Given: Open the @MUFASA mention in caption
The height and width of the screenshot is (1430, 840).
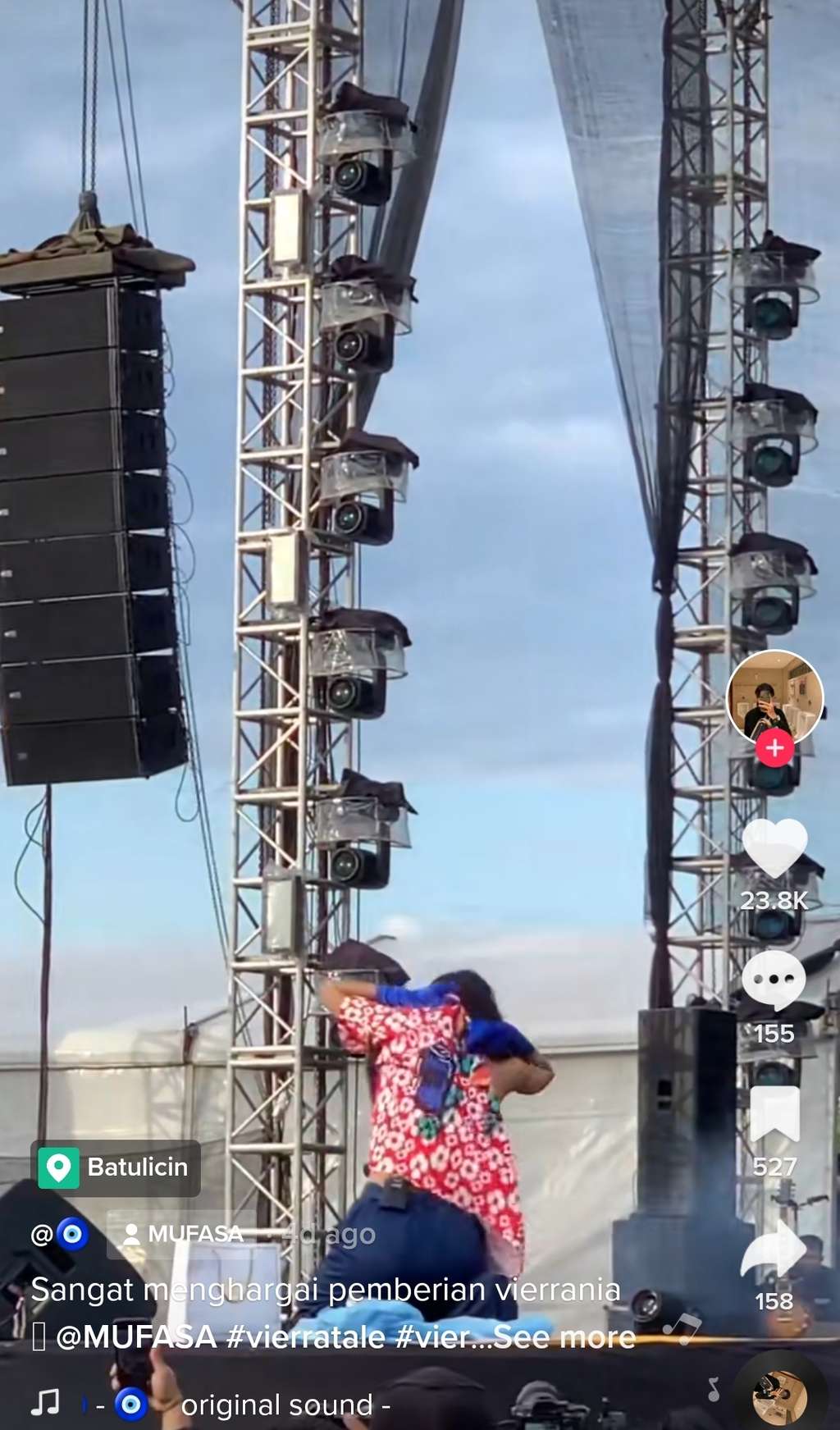Looking at the screenshot, I should 136,1337.
